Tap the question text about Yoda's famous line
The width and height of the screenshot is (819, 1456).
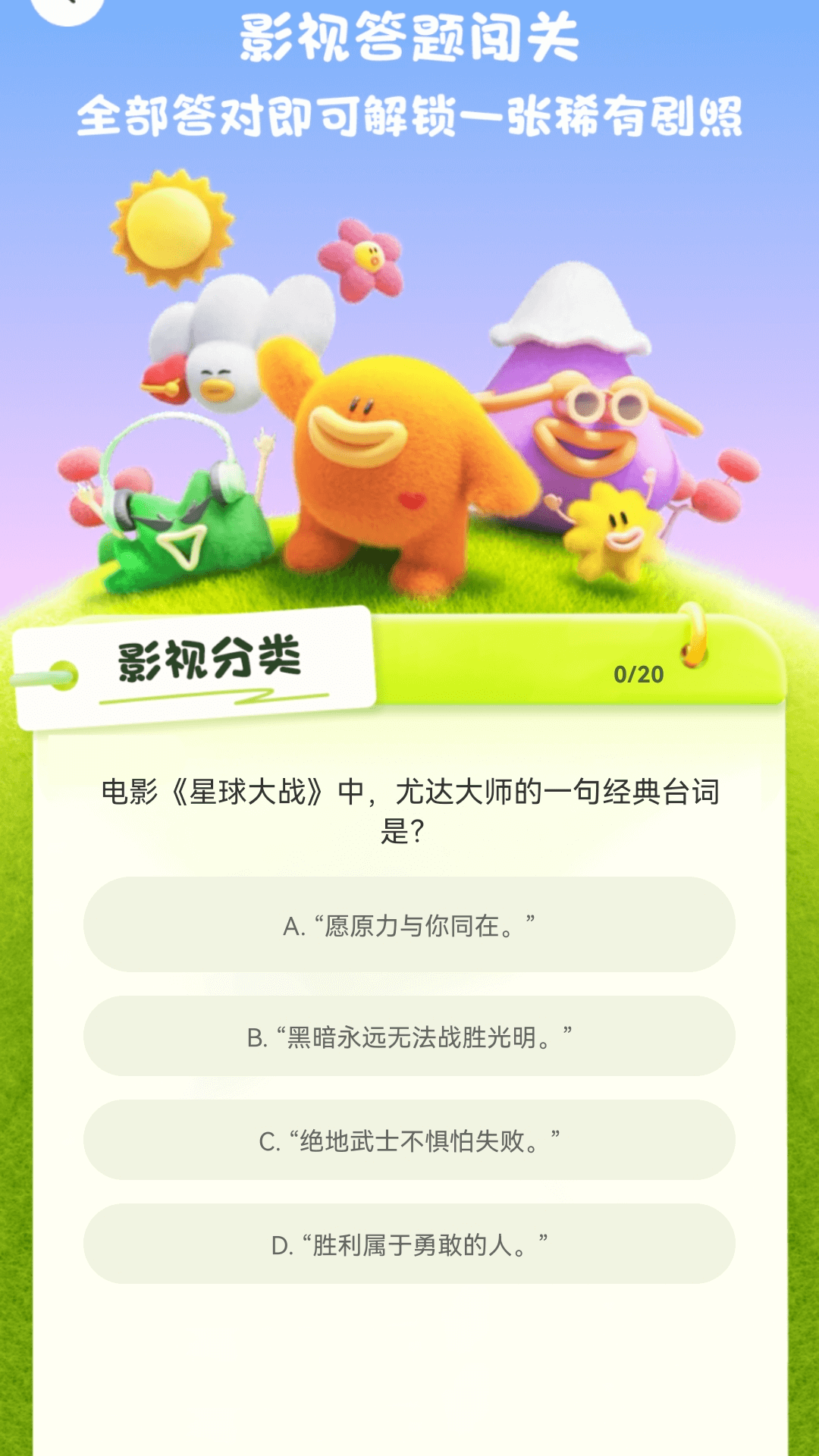409,808
